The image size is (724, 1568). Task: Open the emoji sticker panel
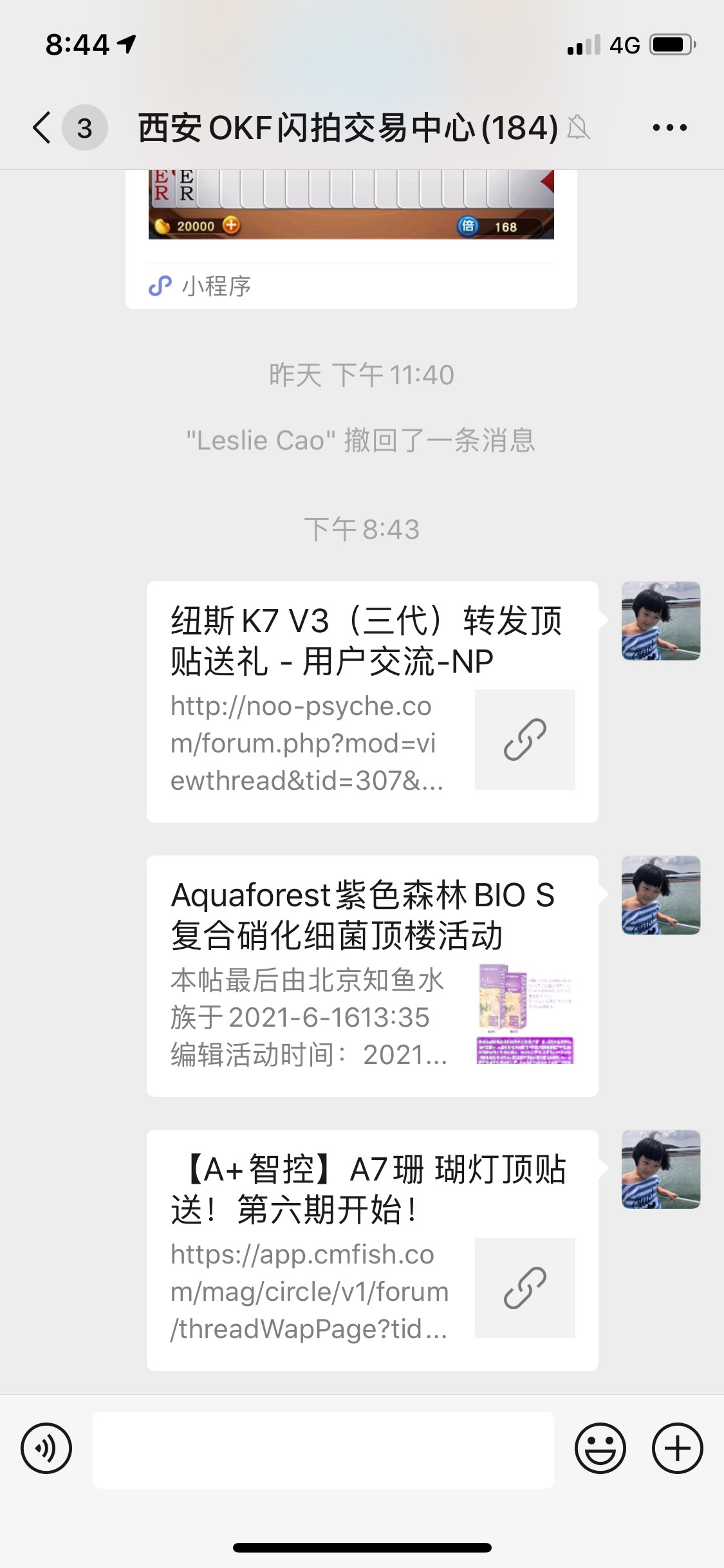click(600, 1449)
